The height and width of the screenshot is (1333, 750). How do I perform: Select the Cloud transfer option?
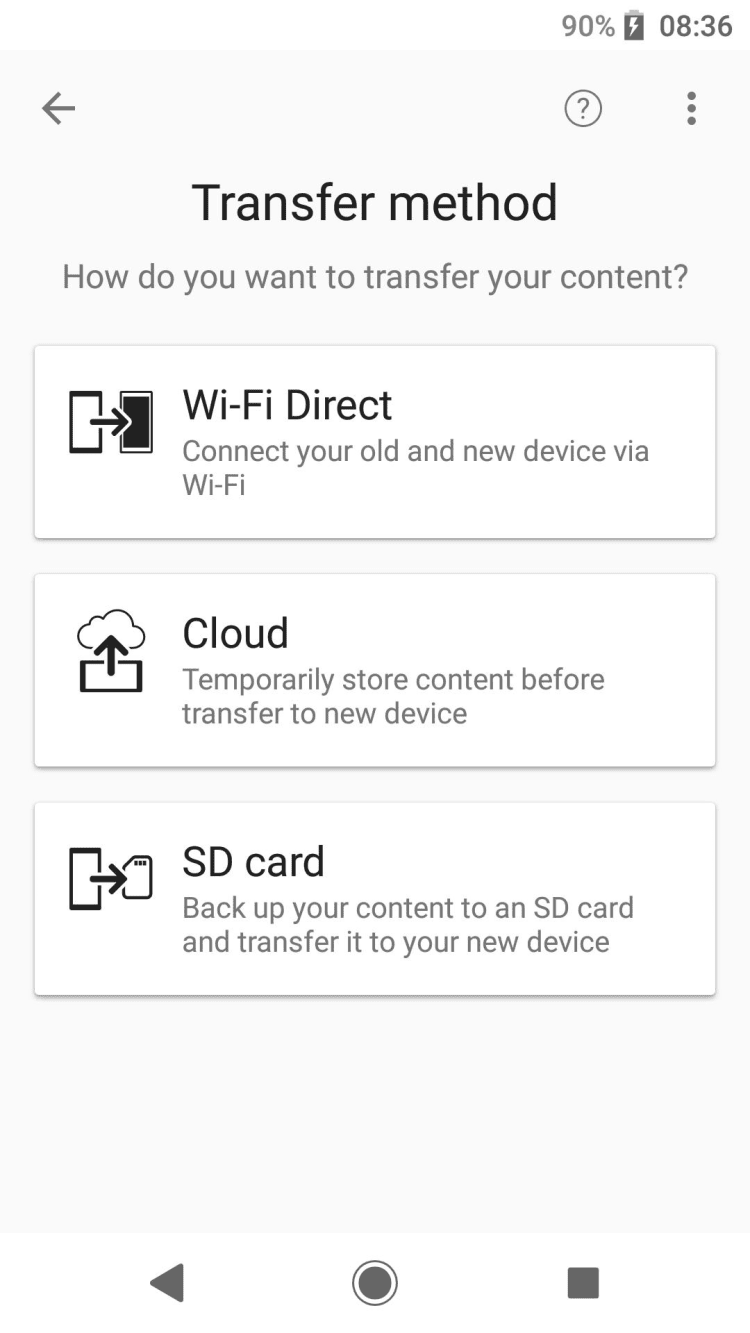375,670
